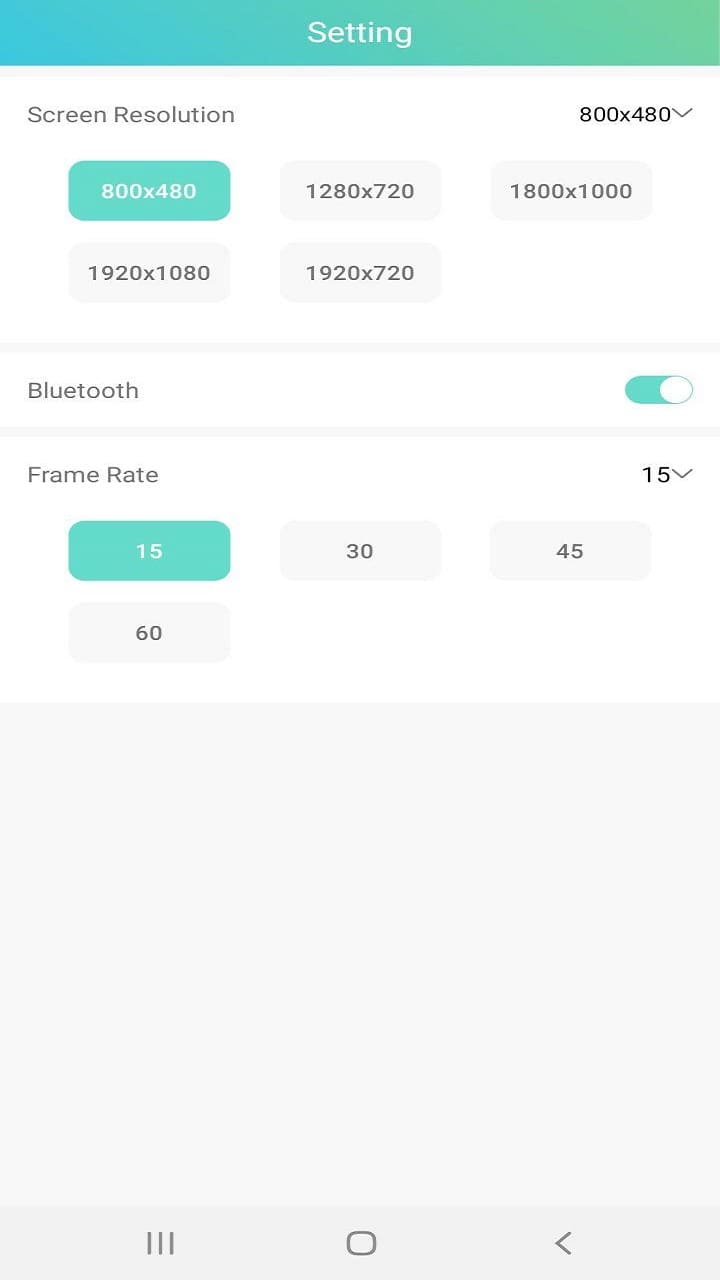This screenshot has height=1280, width=720.
Task: Tap the Frame Rate section label
Action: [x=92, y=475]
